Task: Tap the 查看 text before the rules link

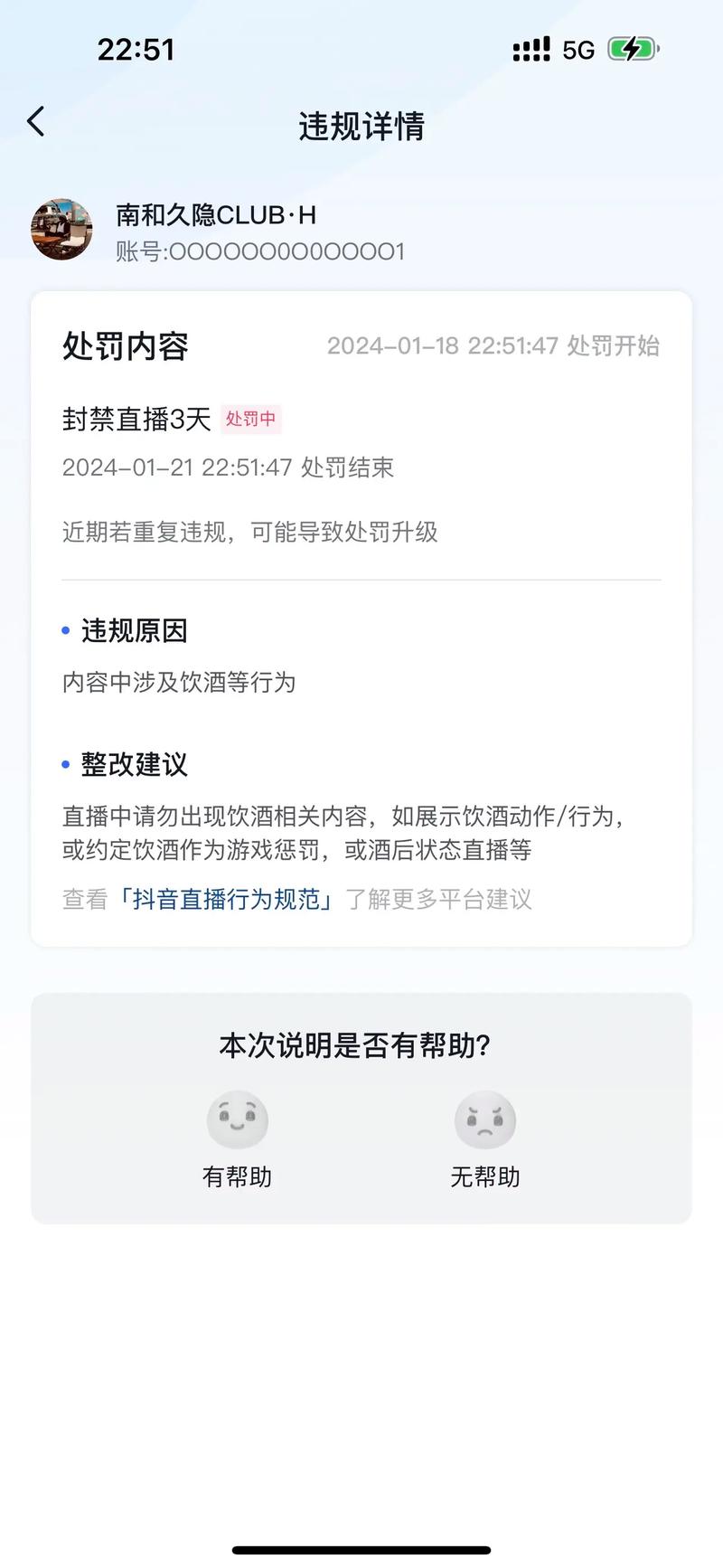Action: pyautogui.click(x=82, y=900)
